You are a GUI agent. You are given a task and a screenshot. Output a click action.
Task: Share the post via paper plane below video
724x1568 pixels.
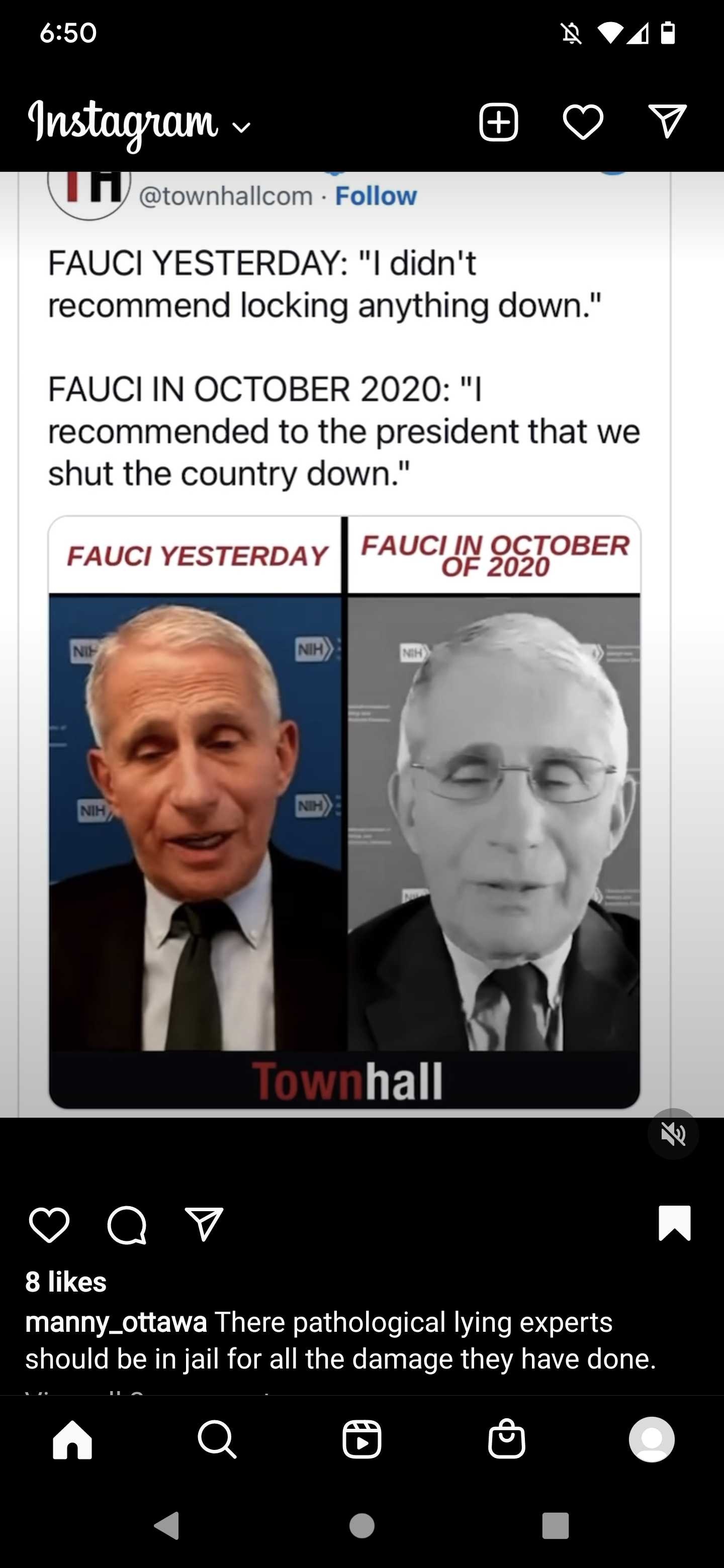204,1223
